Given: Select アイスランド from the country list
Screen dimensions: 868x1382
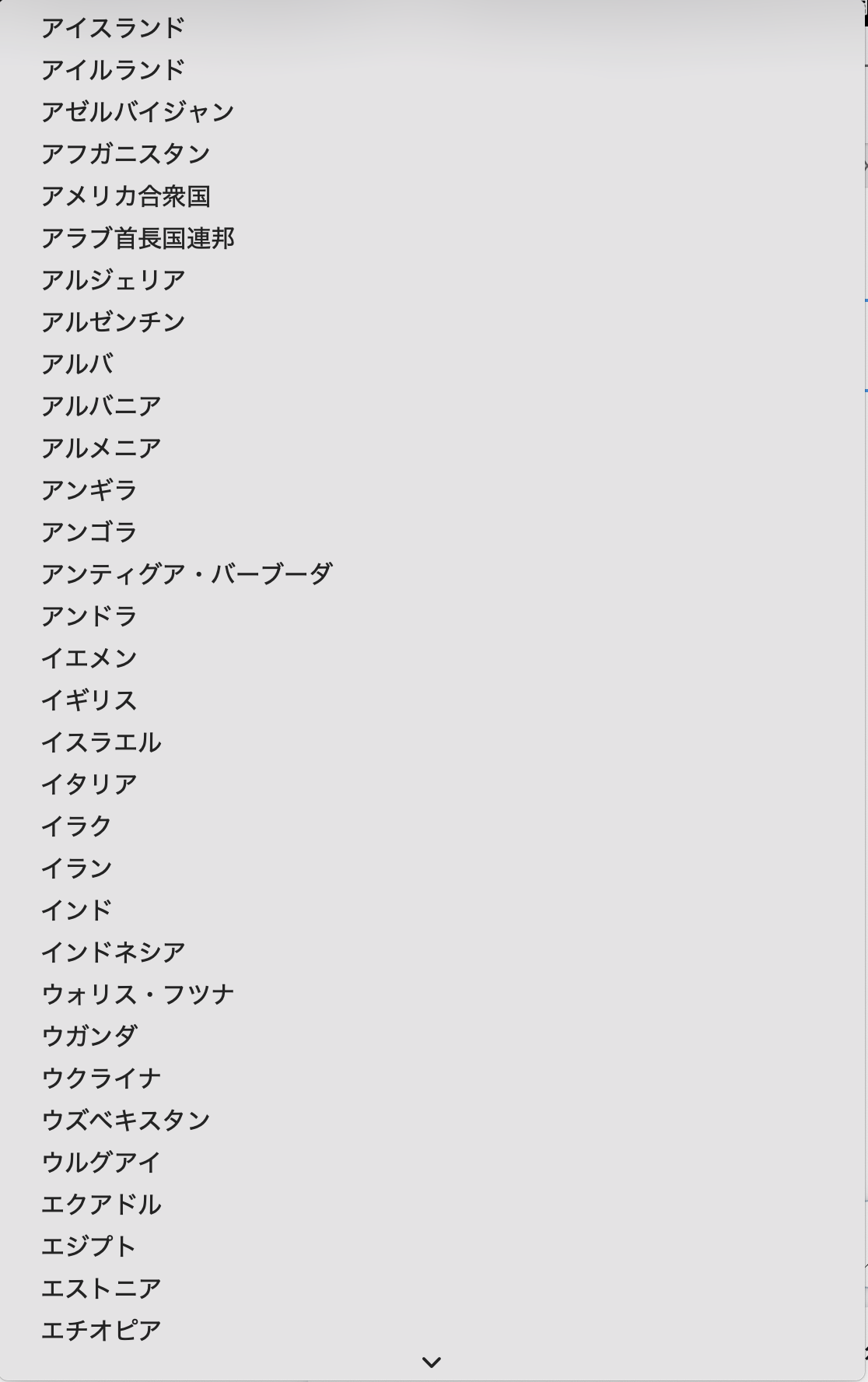Looking at the screenshot, I should 113,28.
